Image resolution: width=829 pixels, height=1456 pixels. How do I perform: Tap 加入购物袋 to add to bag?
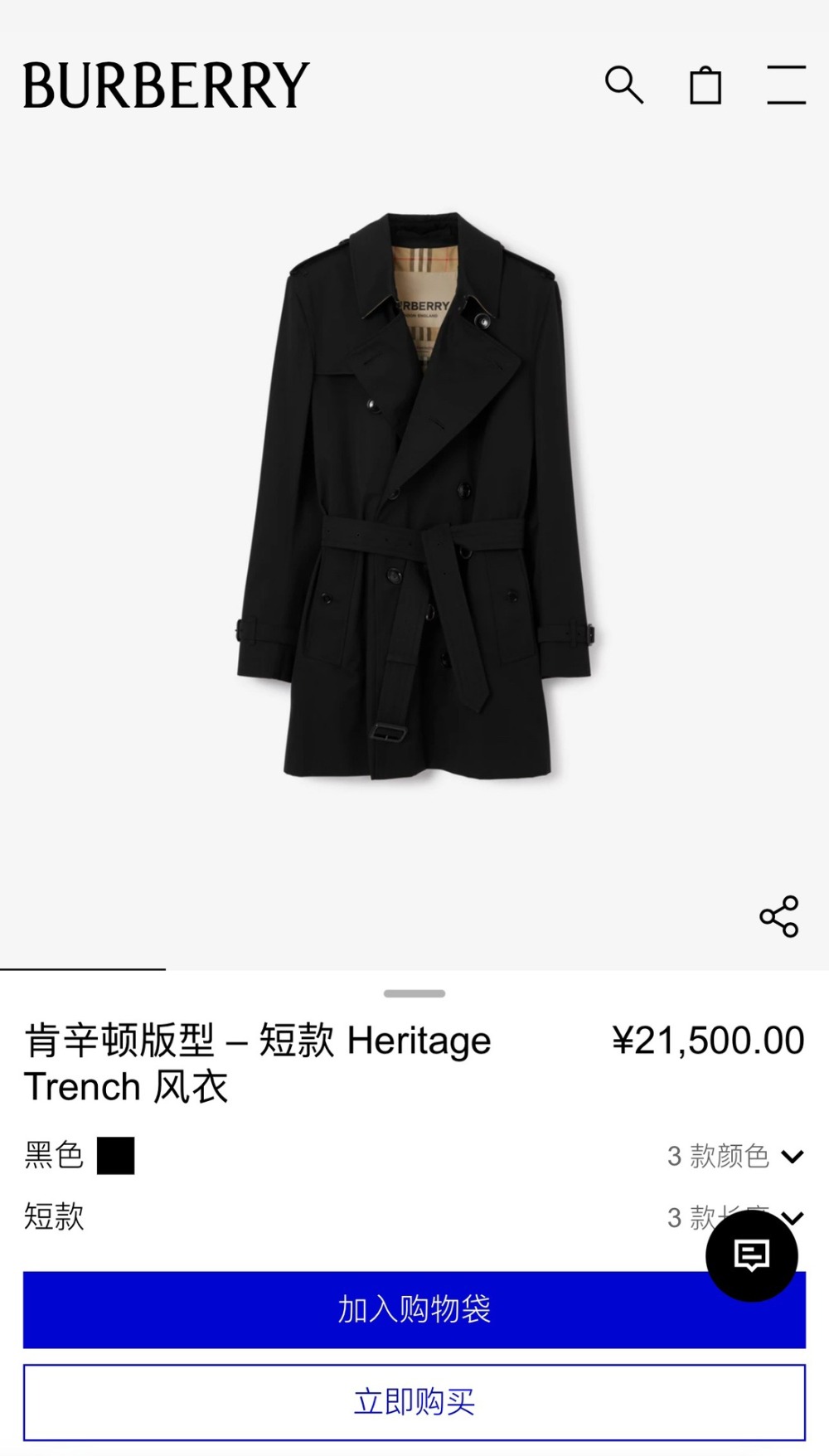tap(414, 1309)
